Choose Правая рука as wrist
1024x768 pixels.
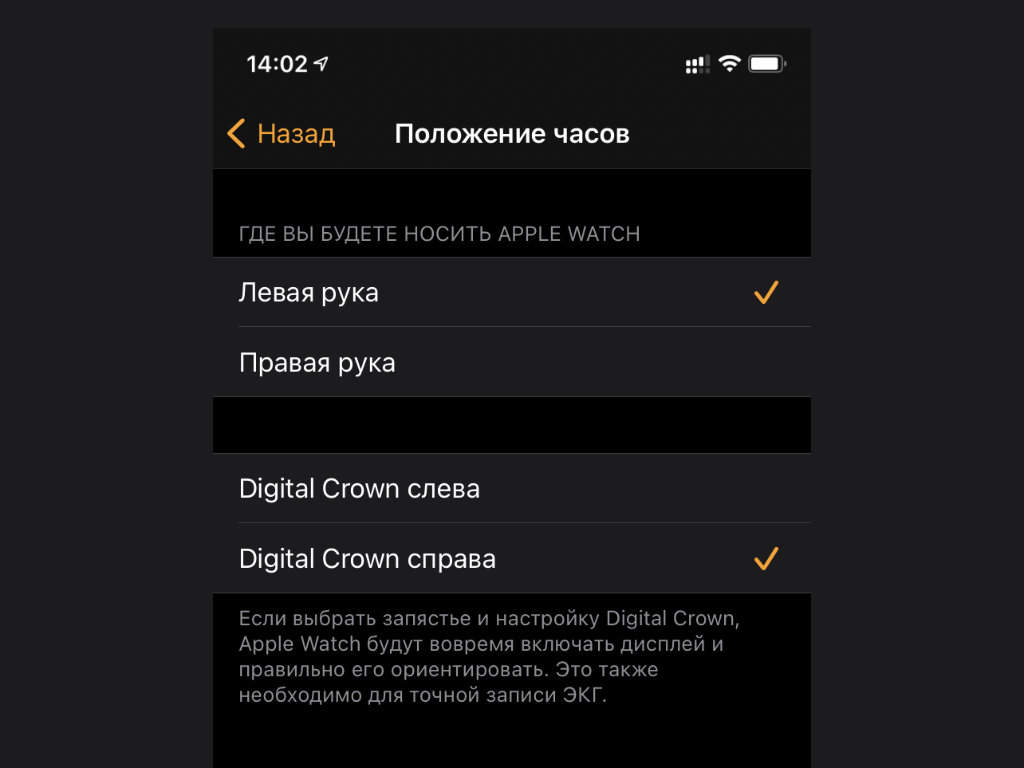point(510,362)
